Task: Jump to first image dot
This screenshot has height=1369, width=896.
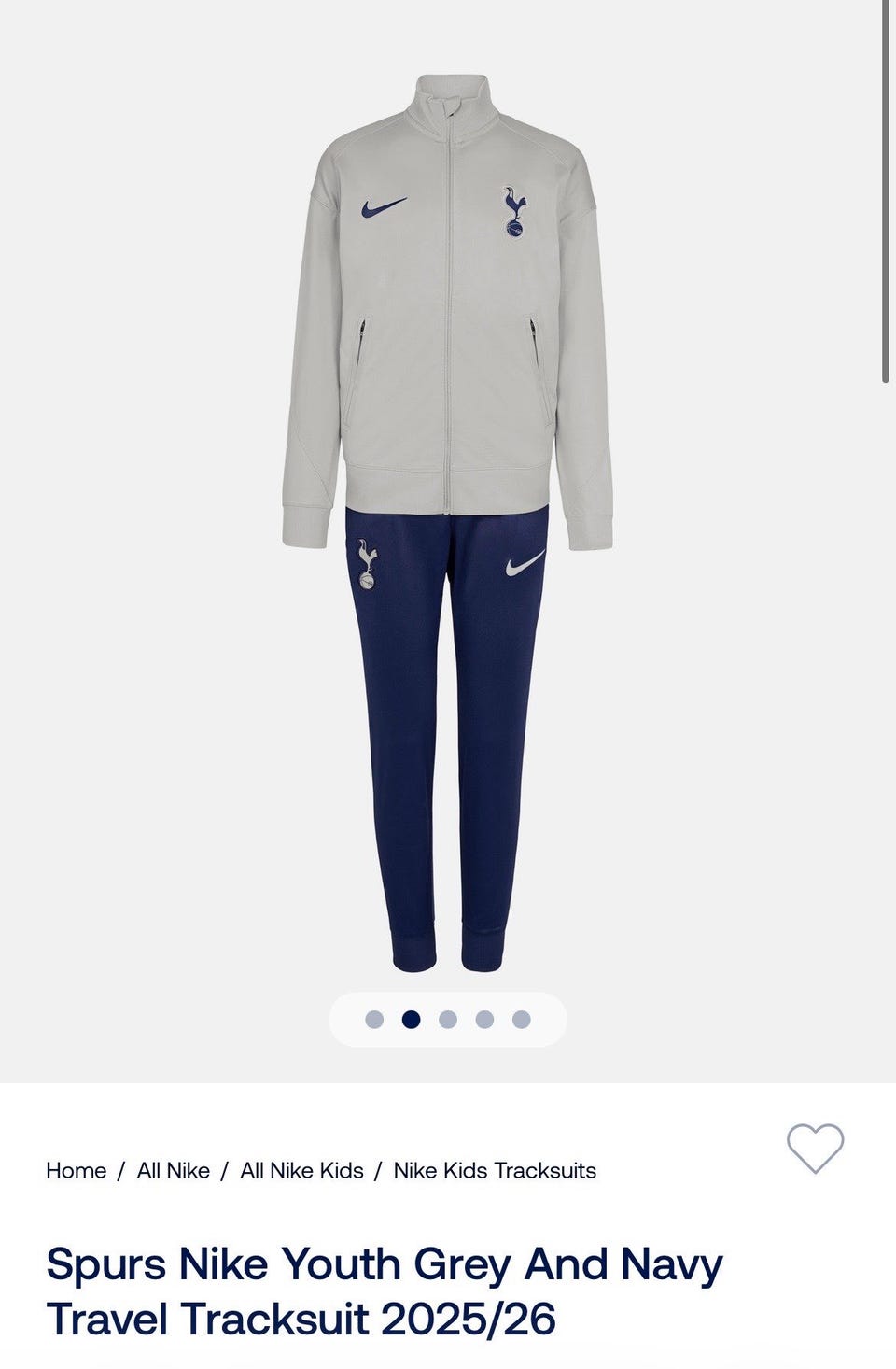Action: (374, 1020)
